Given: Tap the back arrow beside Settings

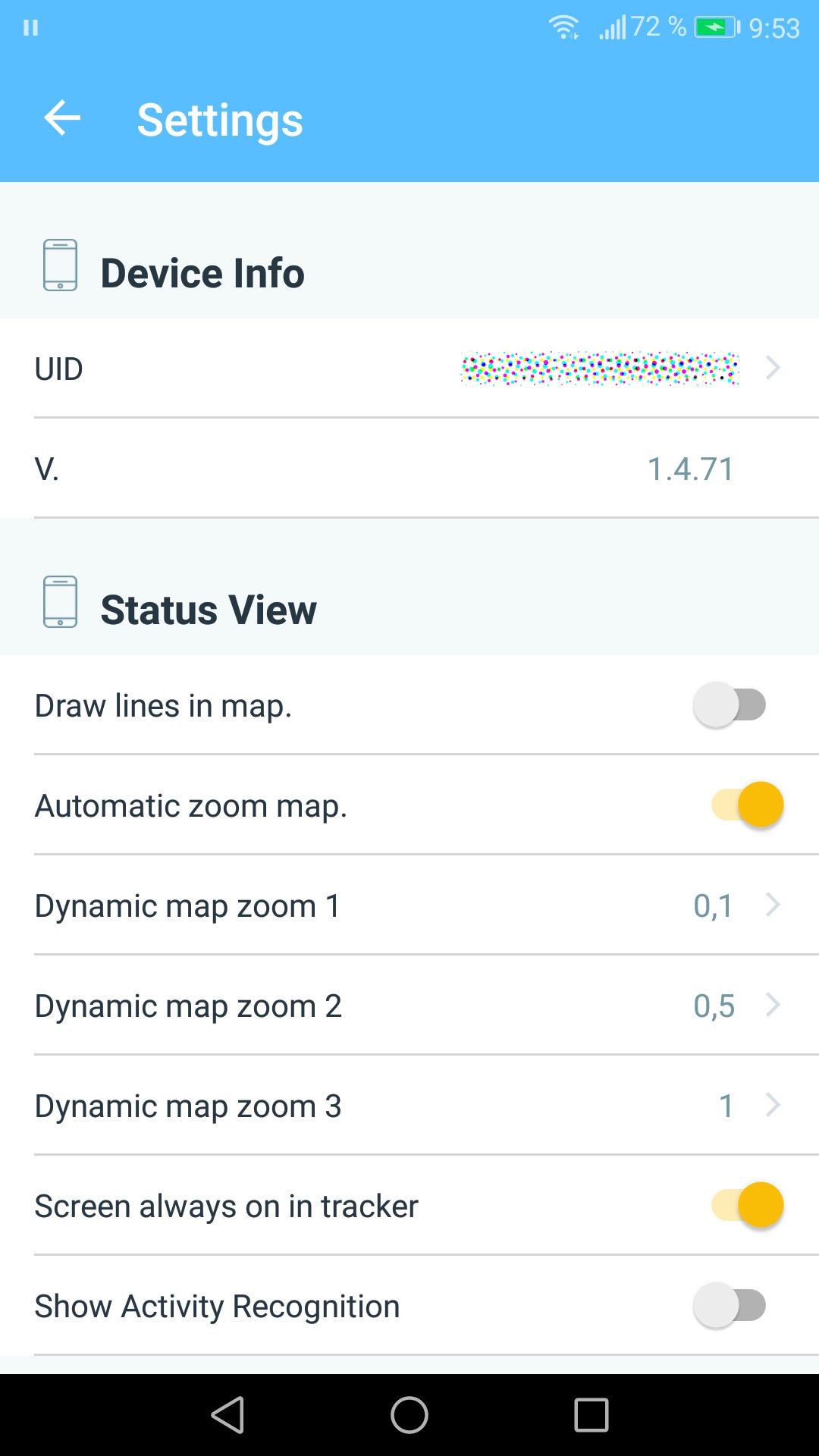Looking at the screenshot, I should coord(61,119).
